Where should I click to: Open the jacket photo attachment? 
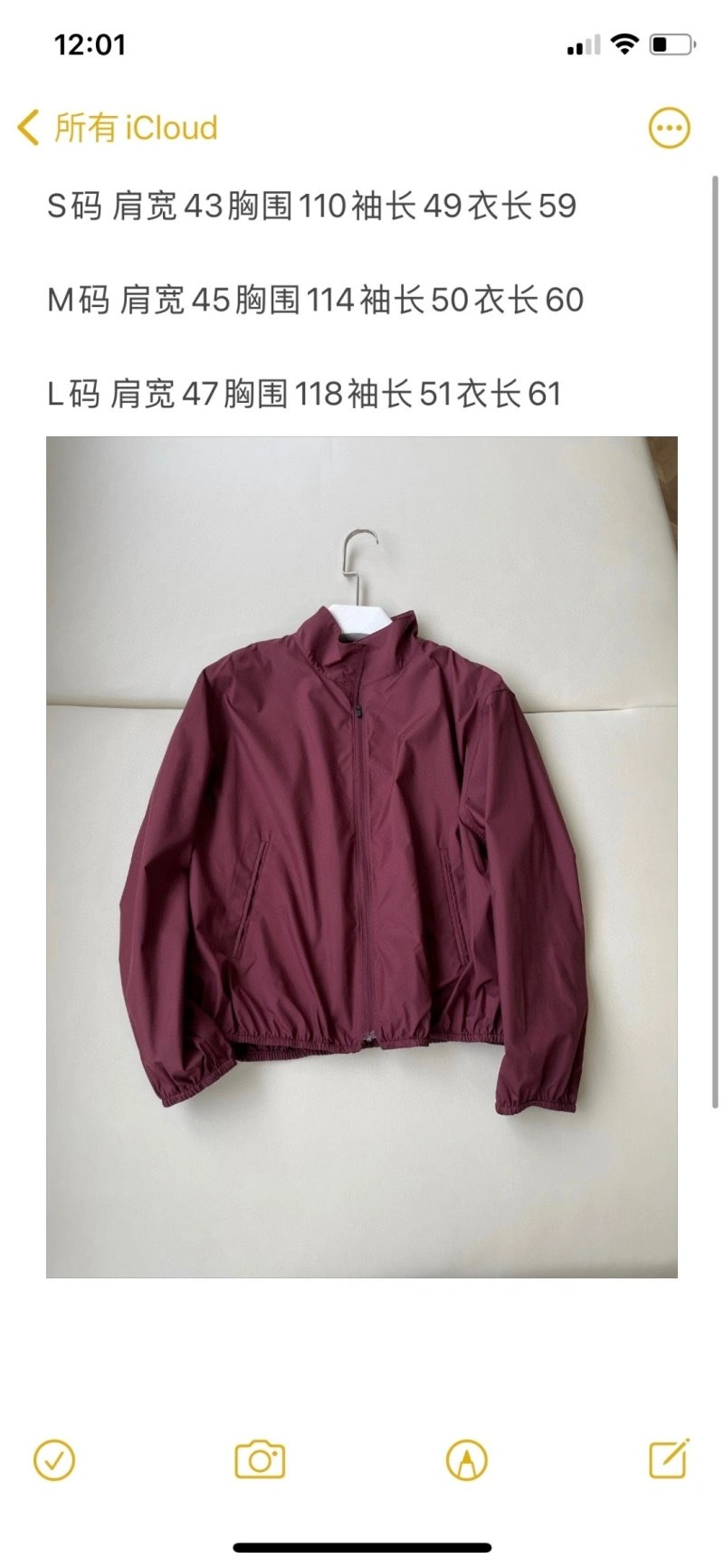click(362, 856)
